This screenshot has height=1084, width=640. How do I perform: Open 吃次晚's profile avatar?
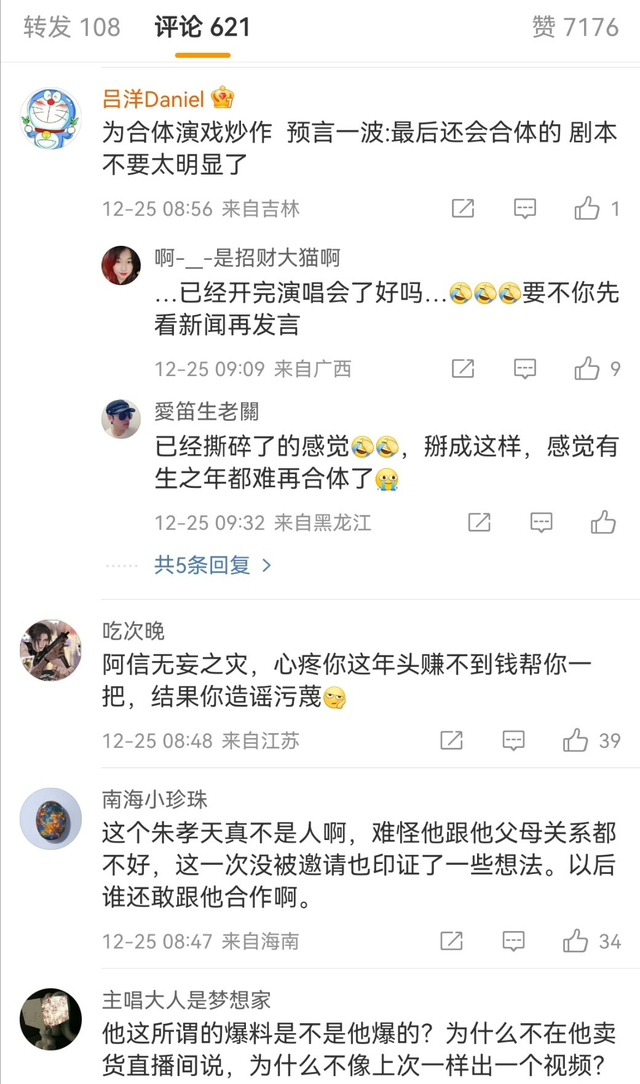click(50, 648)
